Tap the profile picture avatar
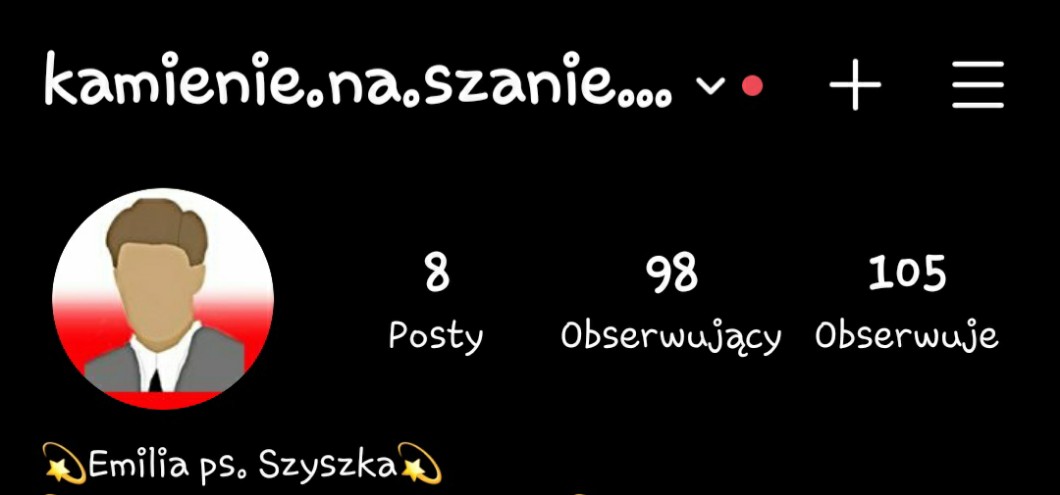The height and width of the screenshot is (495, 1060). [x=163, y=298]
